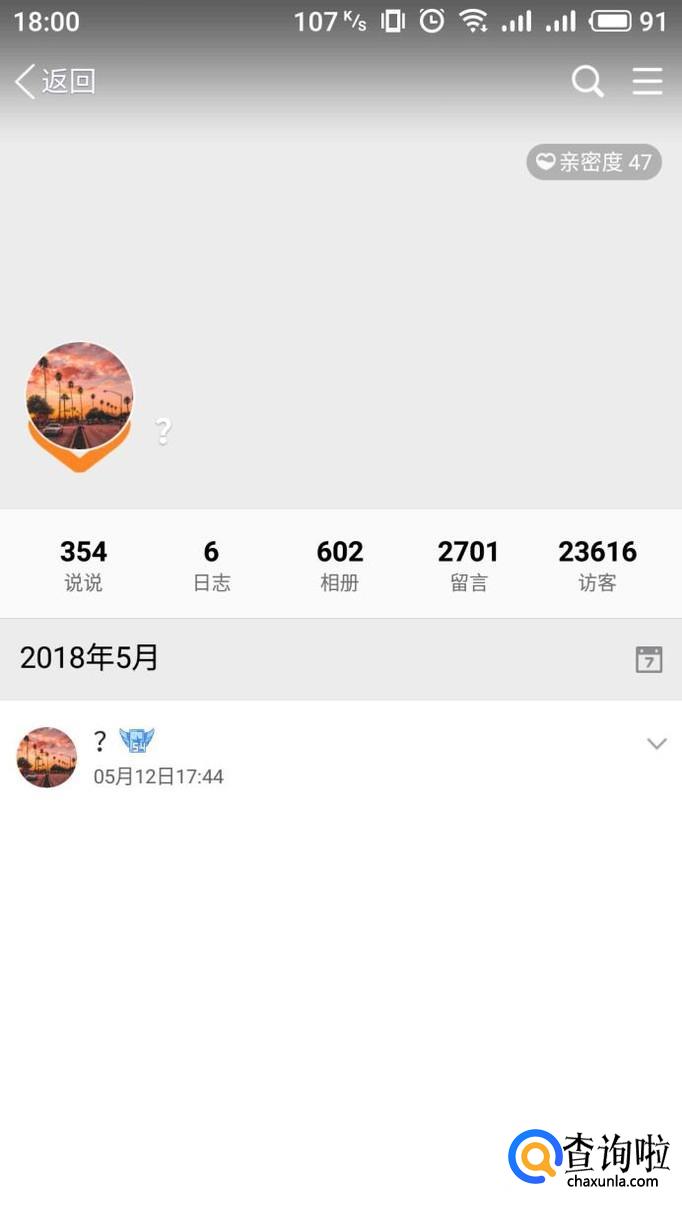The image size is (682, 1212).
Task: Open the 6 日志 section
Action: pyautogui.click(x=211, y=564)
